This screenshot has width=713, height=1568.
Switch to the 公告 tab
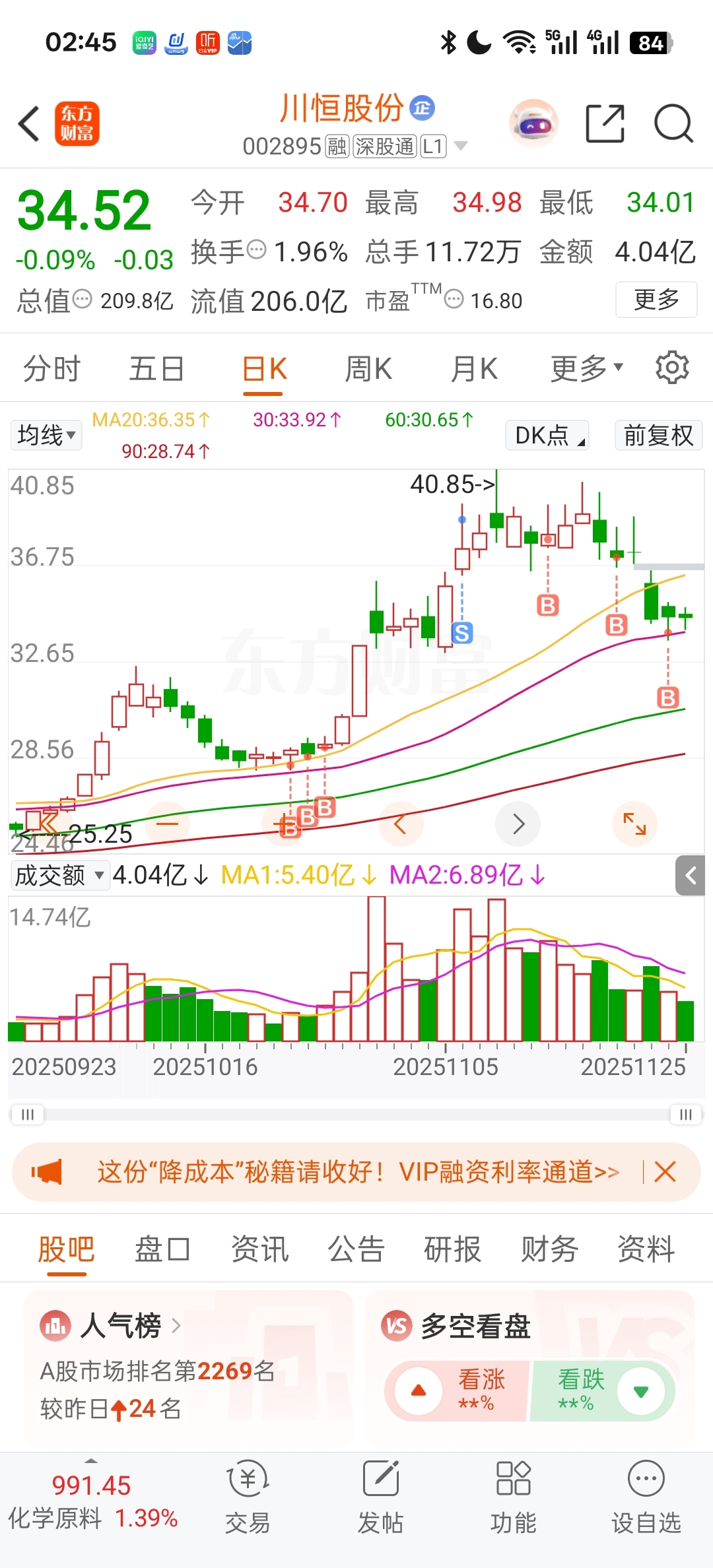tap(356, 1249)
